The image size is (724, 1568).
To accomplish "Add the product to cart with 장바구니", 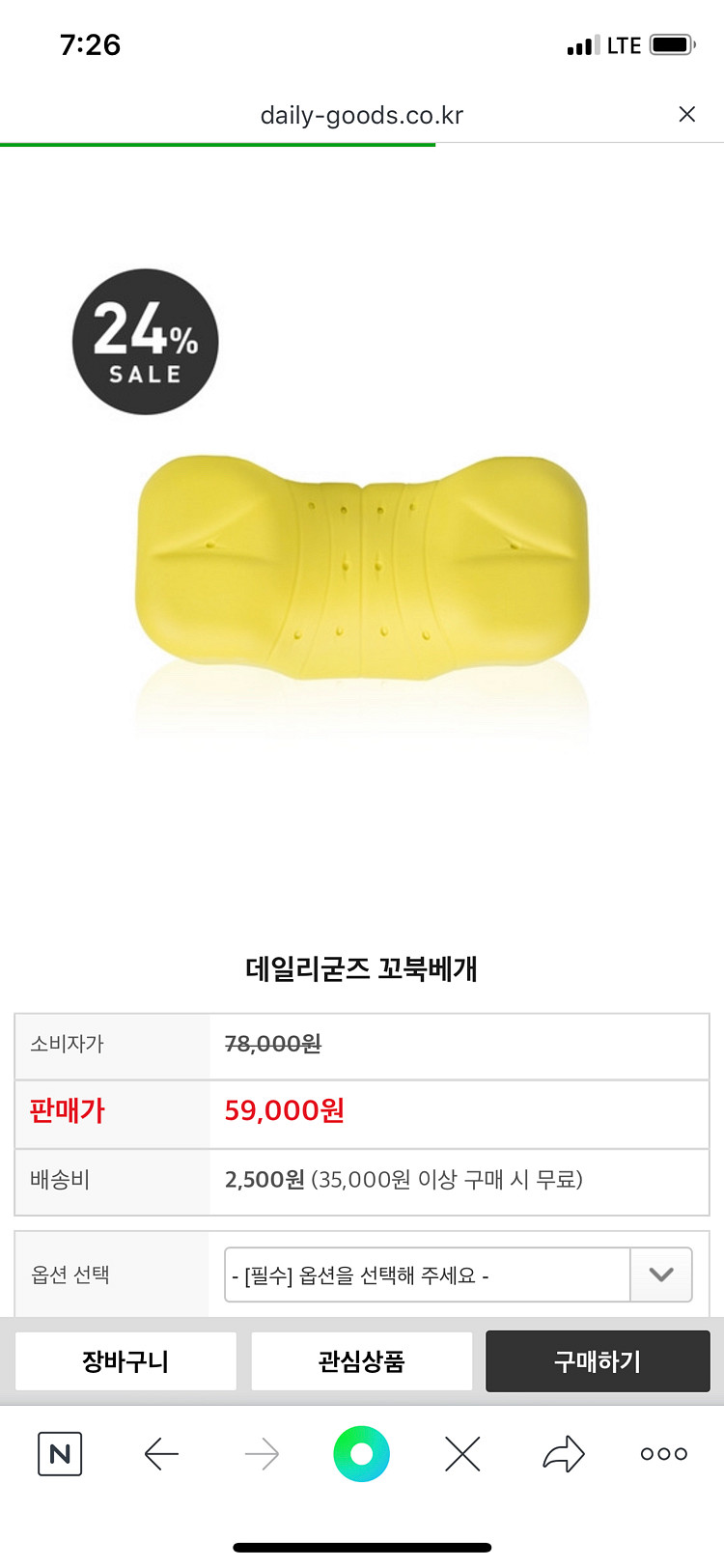I will 125,1361.
